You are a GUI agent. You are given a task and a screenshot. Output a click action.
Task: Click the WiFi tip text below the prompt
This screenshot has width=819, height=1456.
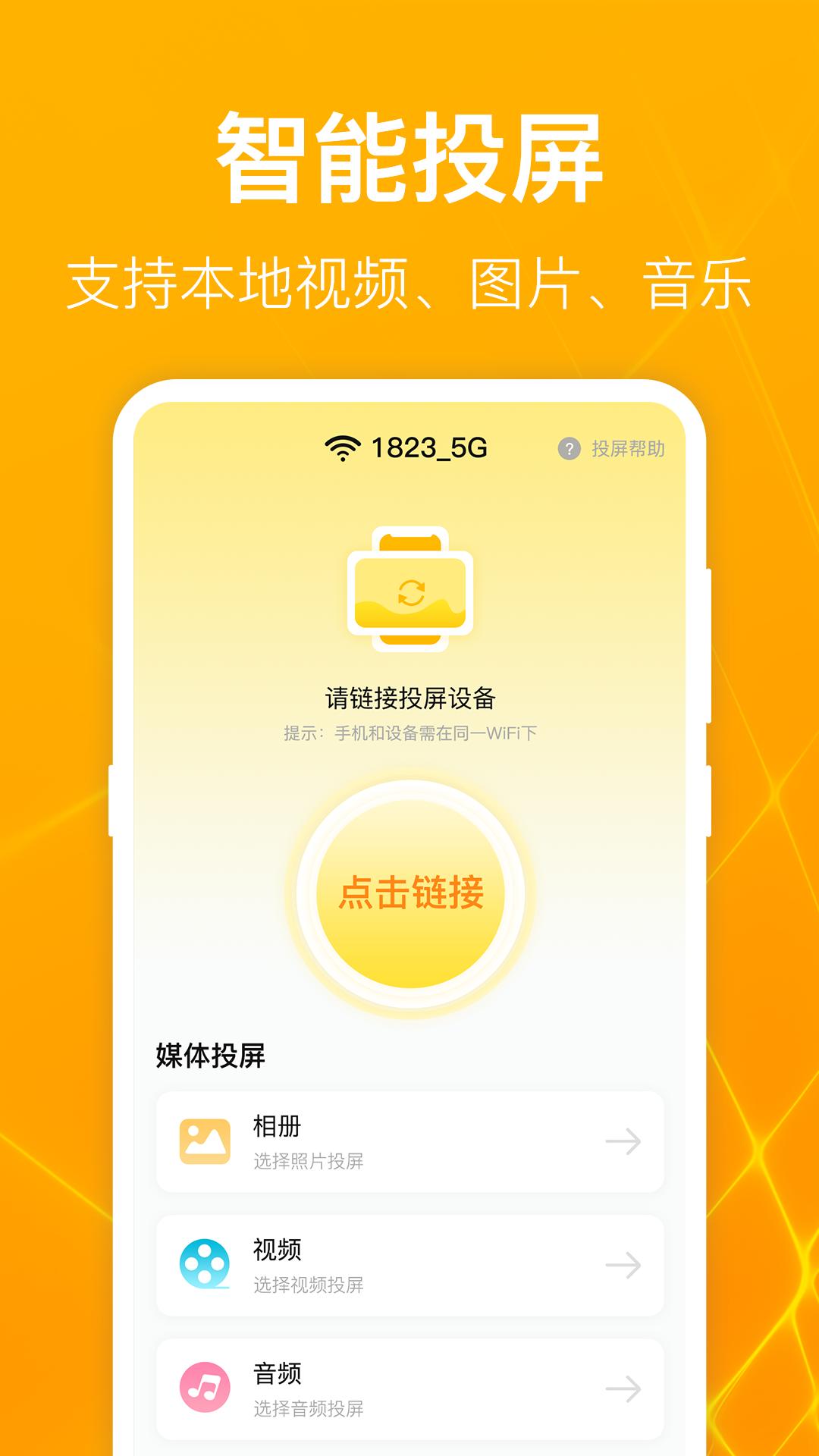pos(409,734)
